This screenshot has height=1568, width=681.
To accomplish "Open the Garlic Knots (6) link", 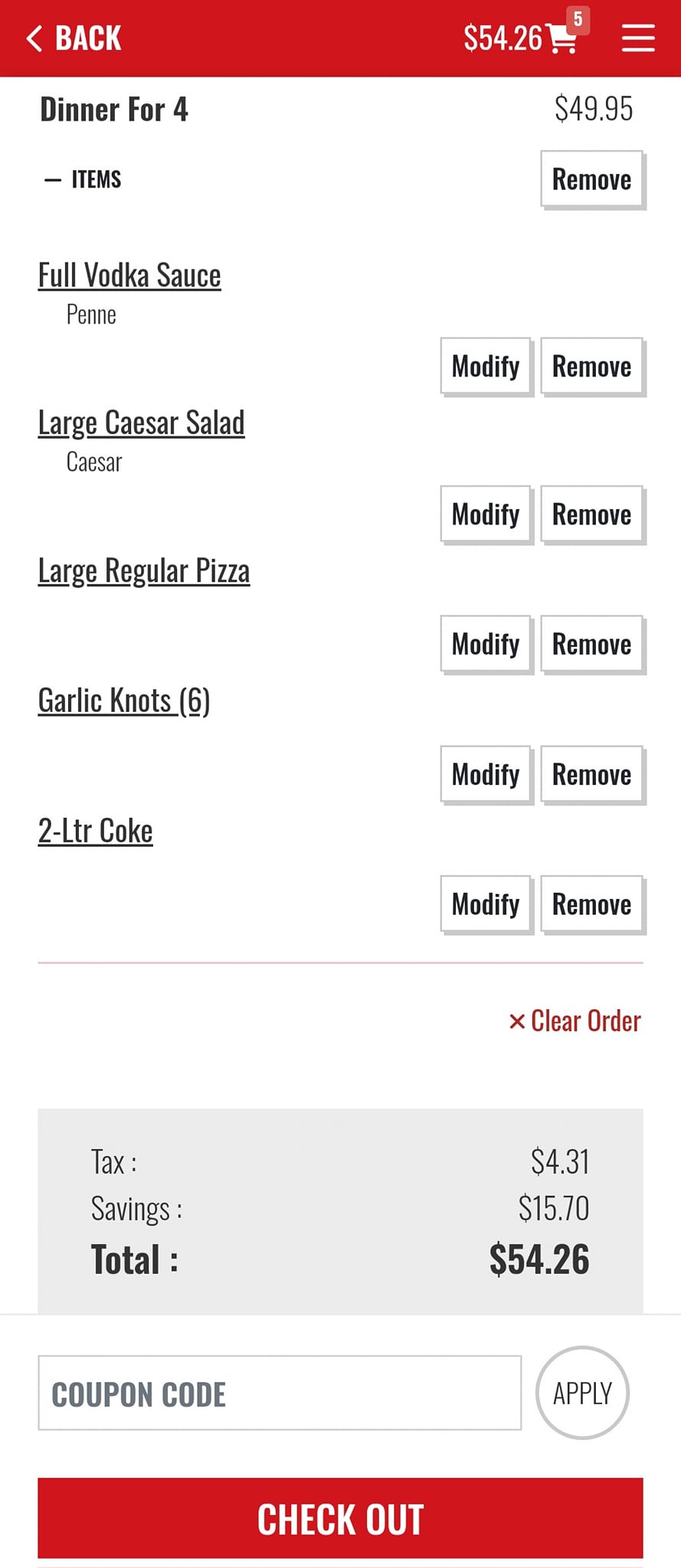I will [x=124, y=701].
